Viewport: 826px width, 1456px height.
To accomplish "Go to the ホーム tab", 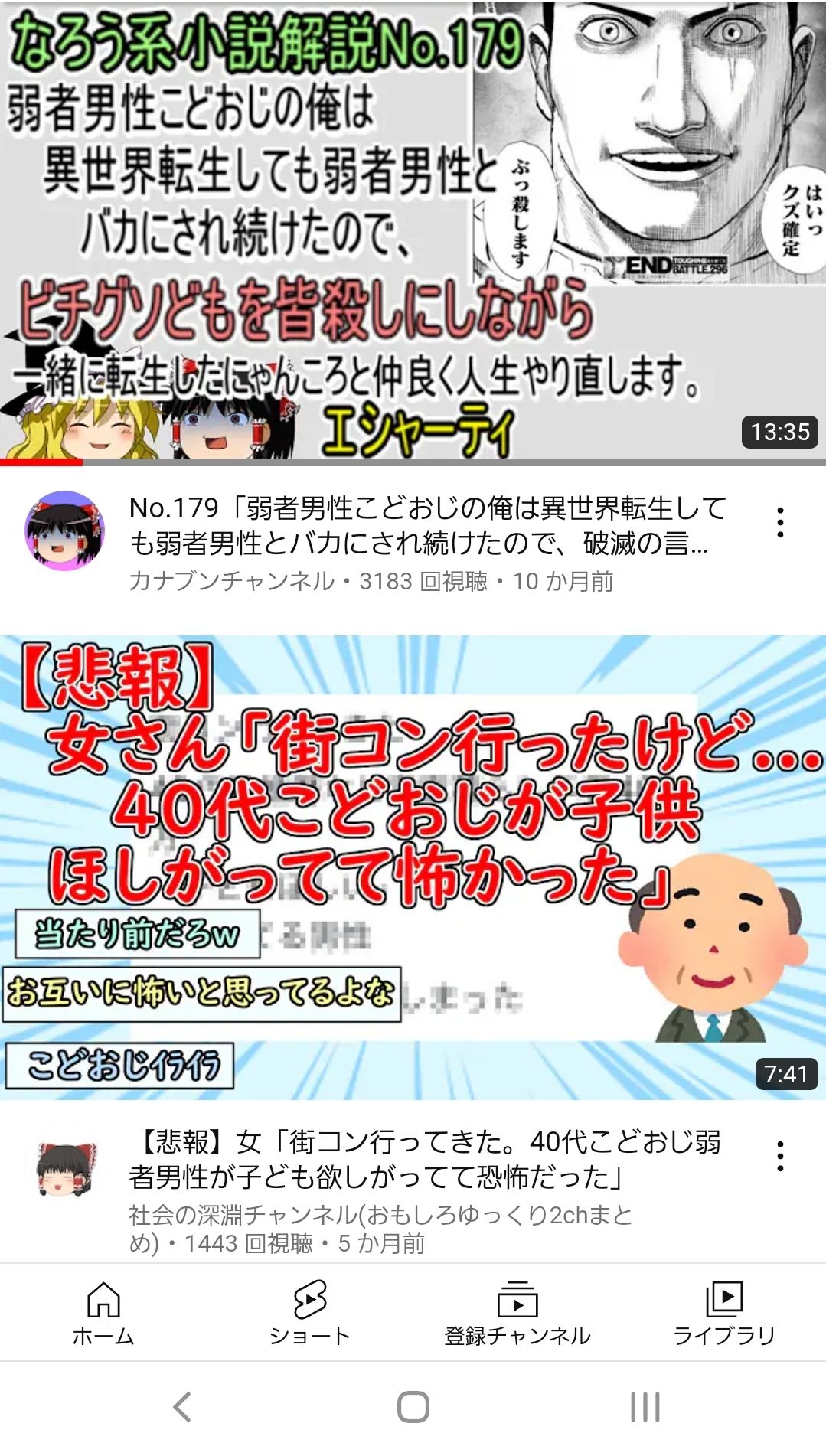I will click(x=103, y=1314).
